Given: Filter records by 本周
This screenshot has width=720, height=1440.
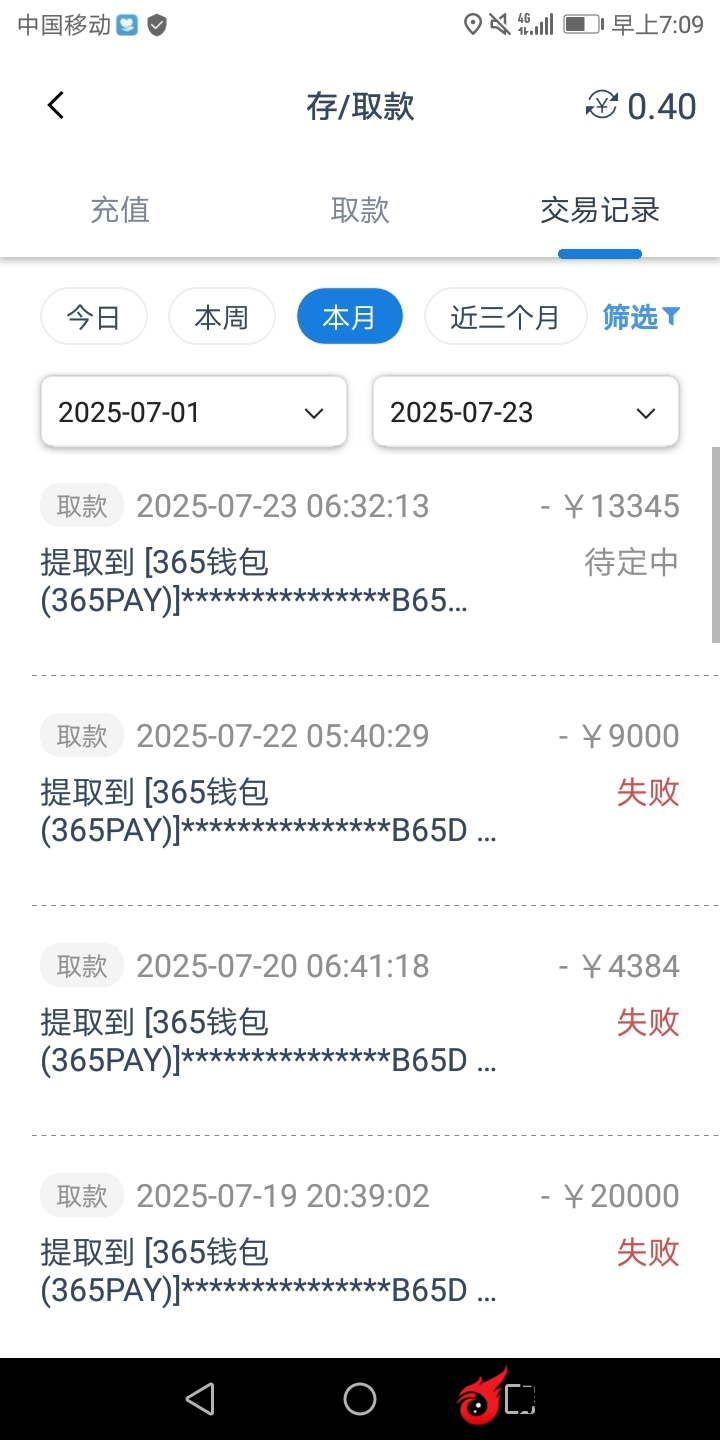Looking at the screenshot, I should [x=221, y=317].
